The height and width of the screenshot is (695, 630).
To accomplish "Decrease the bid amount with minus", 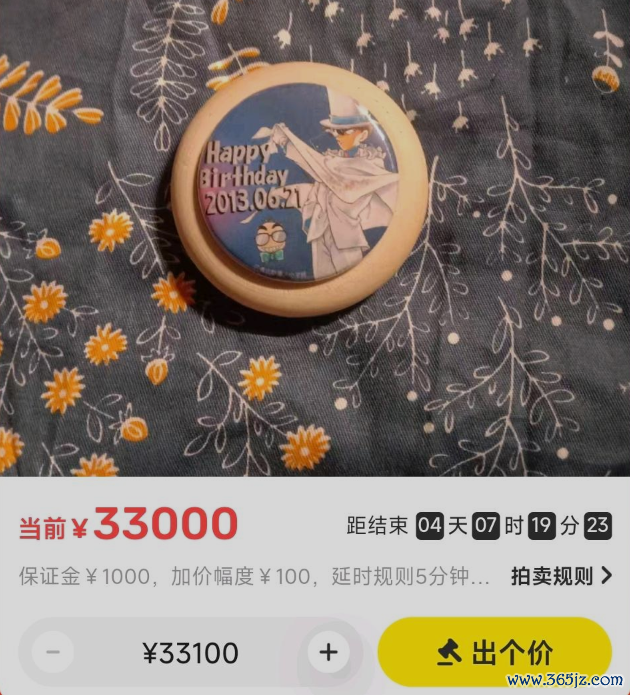I will 53,653.
